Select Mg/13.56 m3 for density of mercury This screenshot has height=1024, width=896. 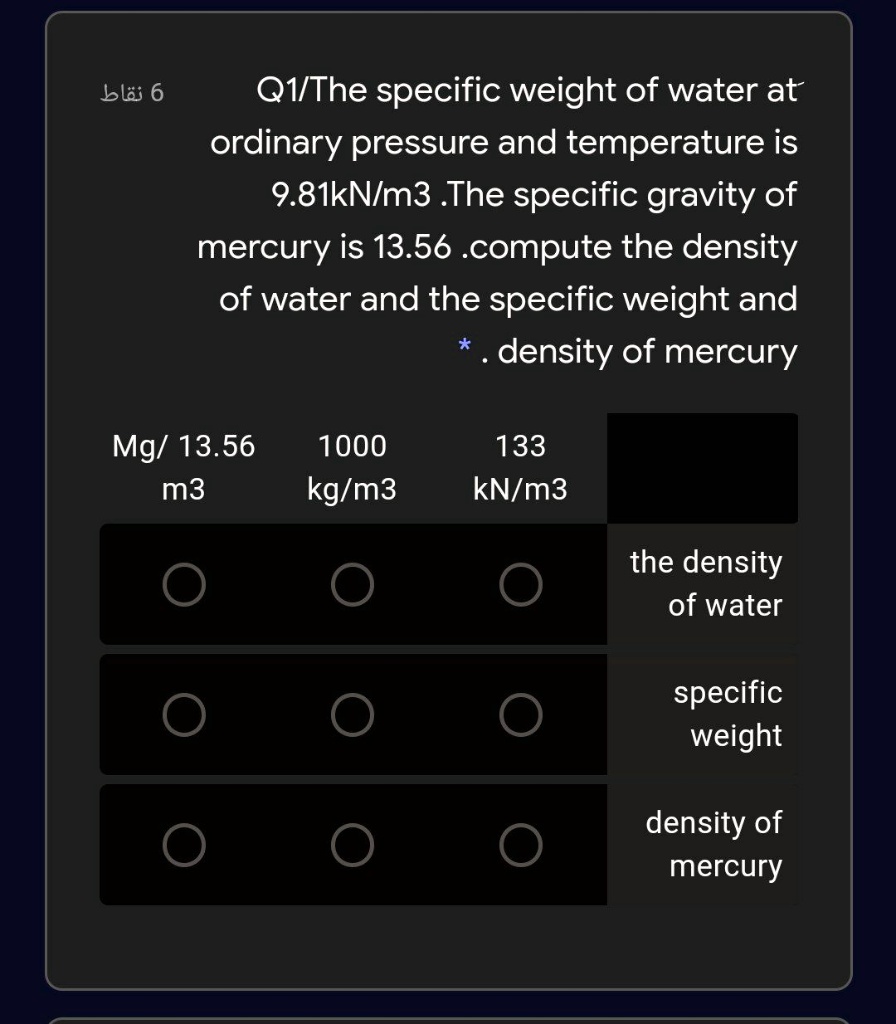tap(184, 844)
